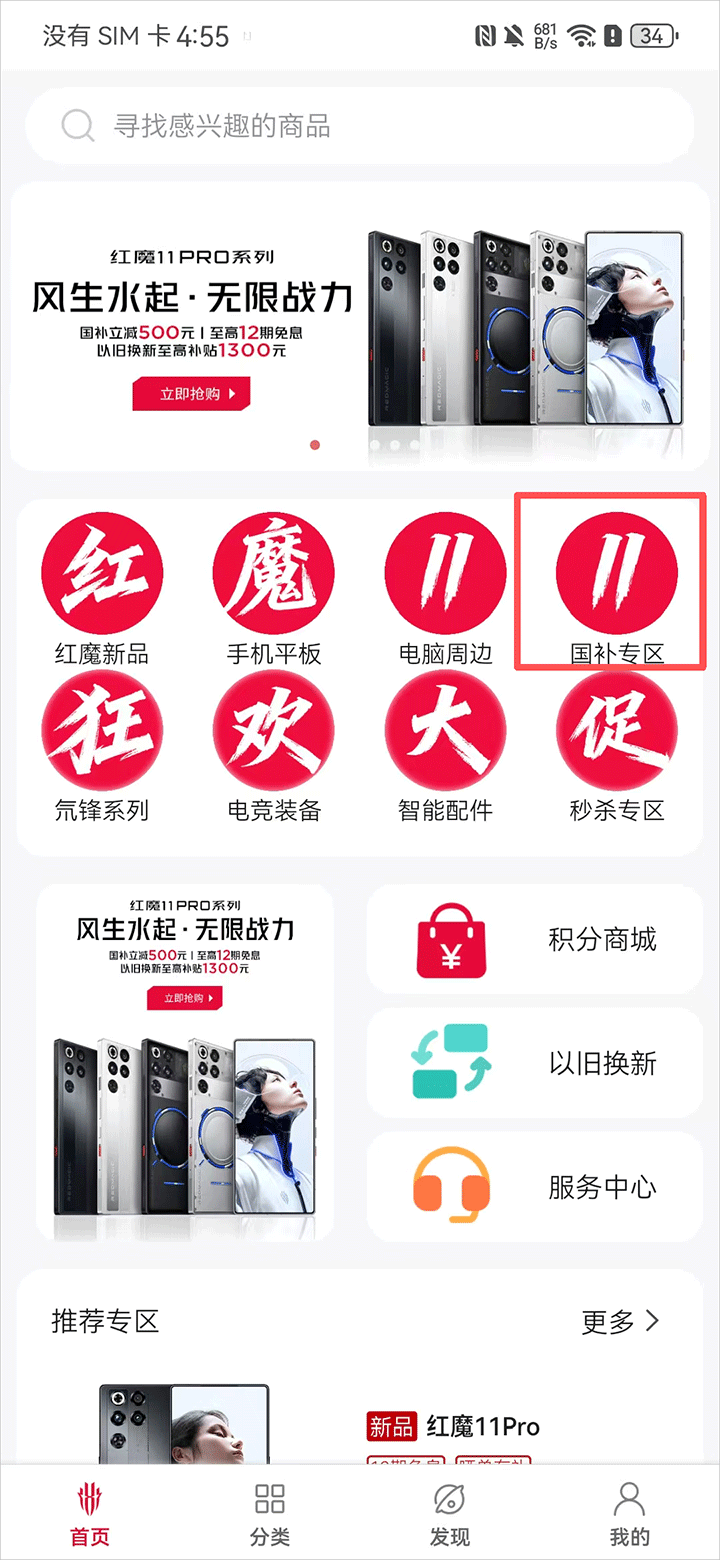The height and width of the screenshot is (1560, 720).
Task: Select the 首页 tab
Action: (x=90, y=1512)
